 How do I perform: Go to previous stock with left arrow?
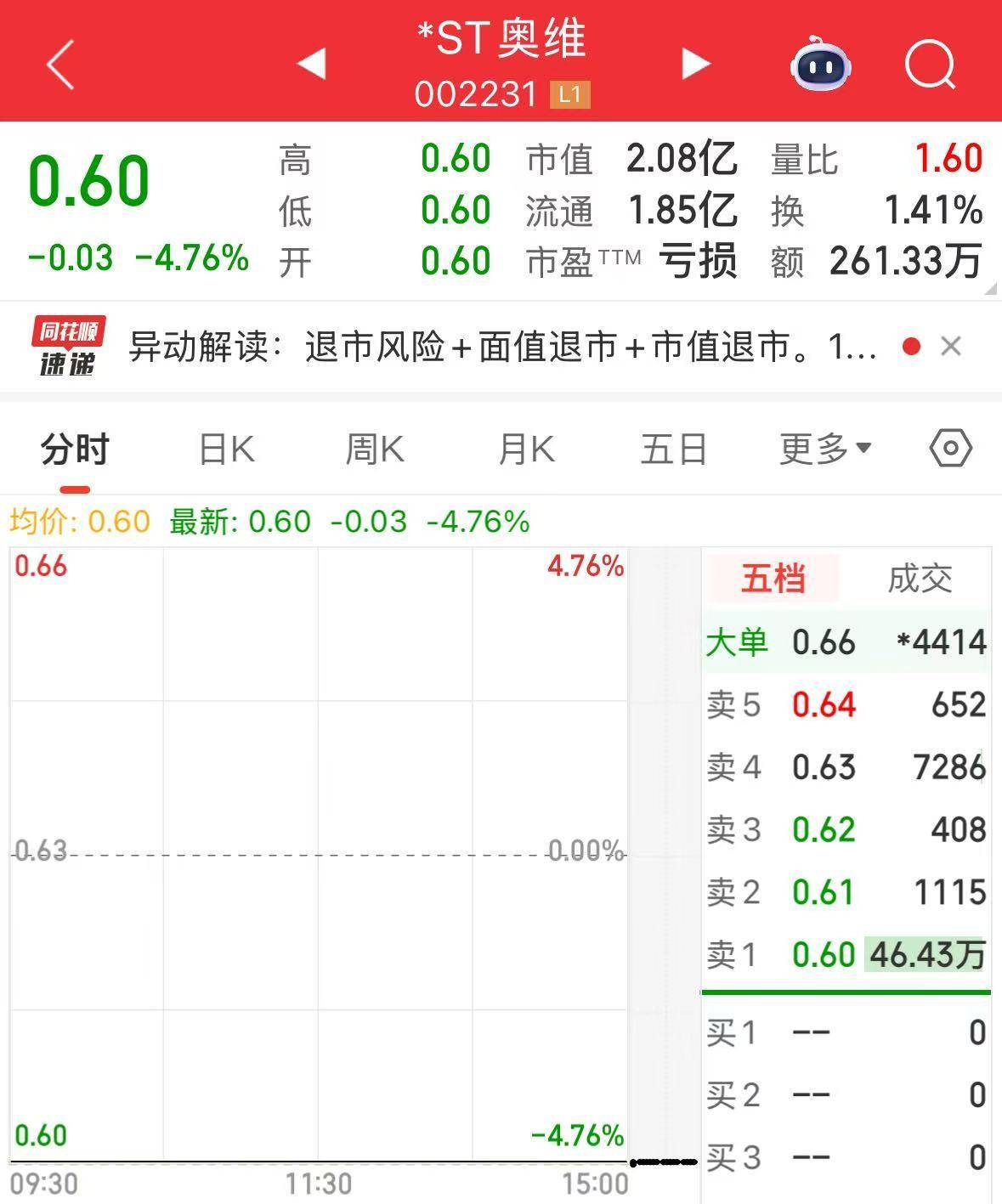(x=310, y=64)
